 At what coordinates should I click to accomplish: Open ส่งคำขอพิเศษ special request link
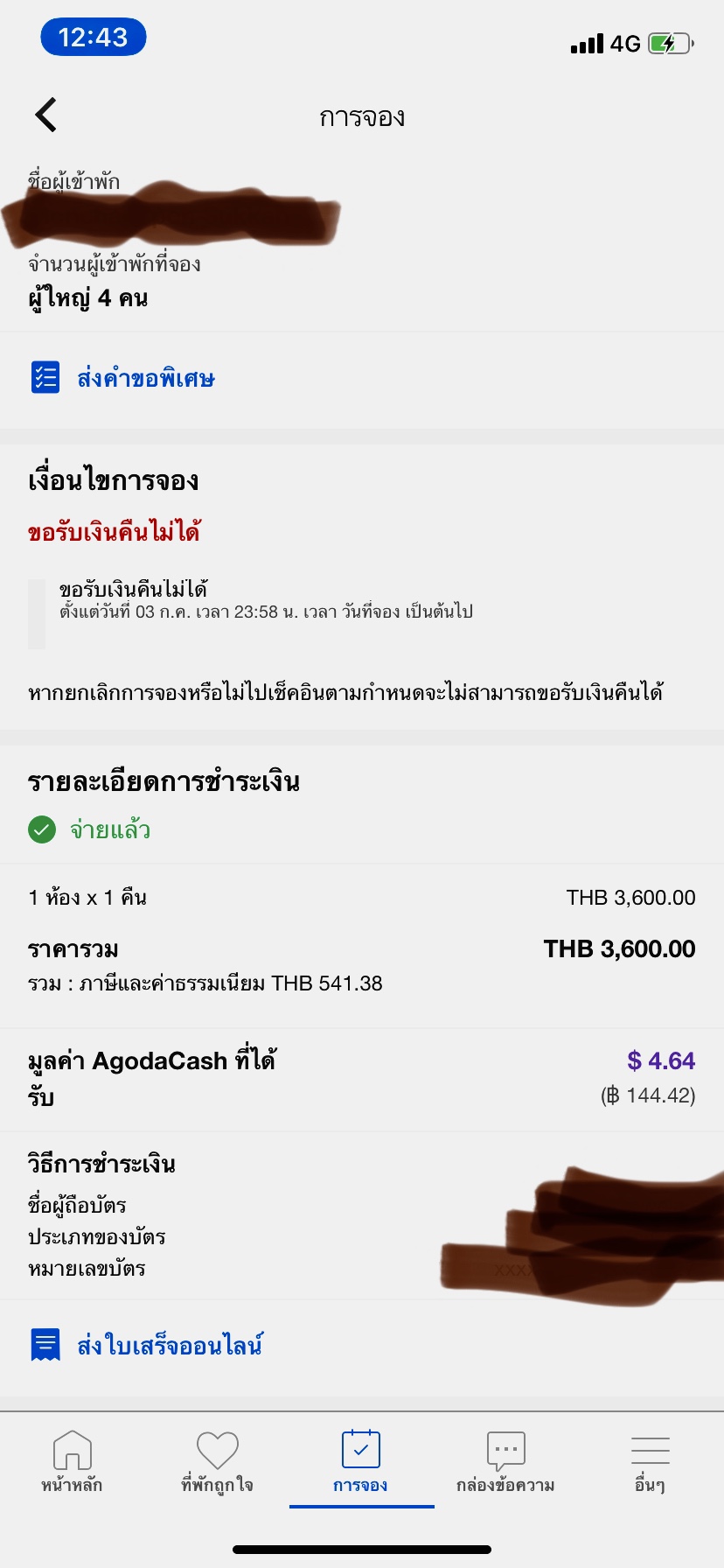pyautogui.click(x=123, y=378)
